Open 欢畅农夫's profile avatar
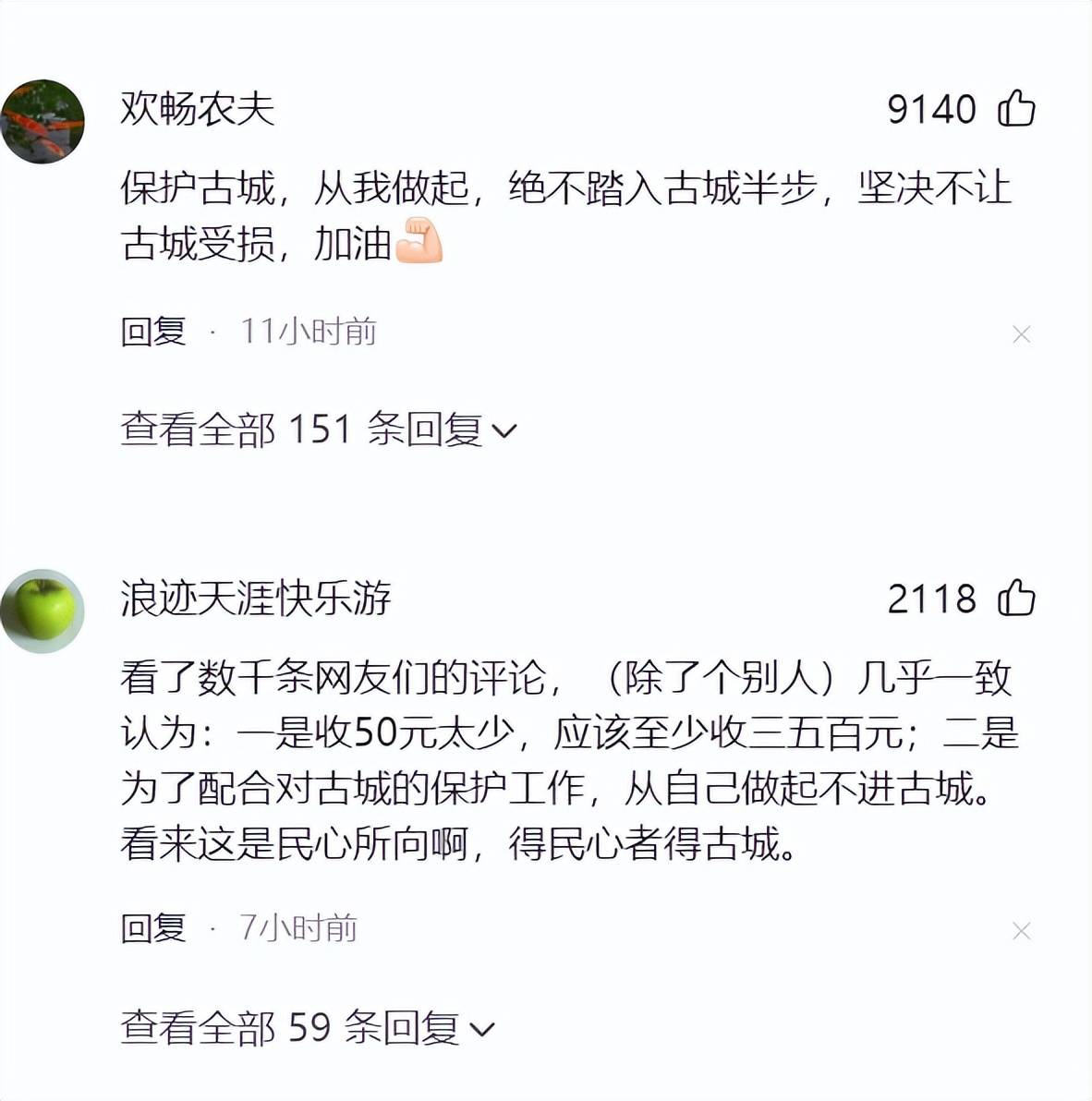This screenshot has width=1092, height=1101. (42, 121)
